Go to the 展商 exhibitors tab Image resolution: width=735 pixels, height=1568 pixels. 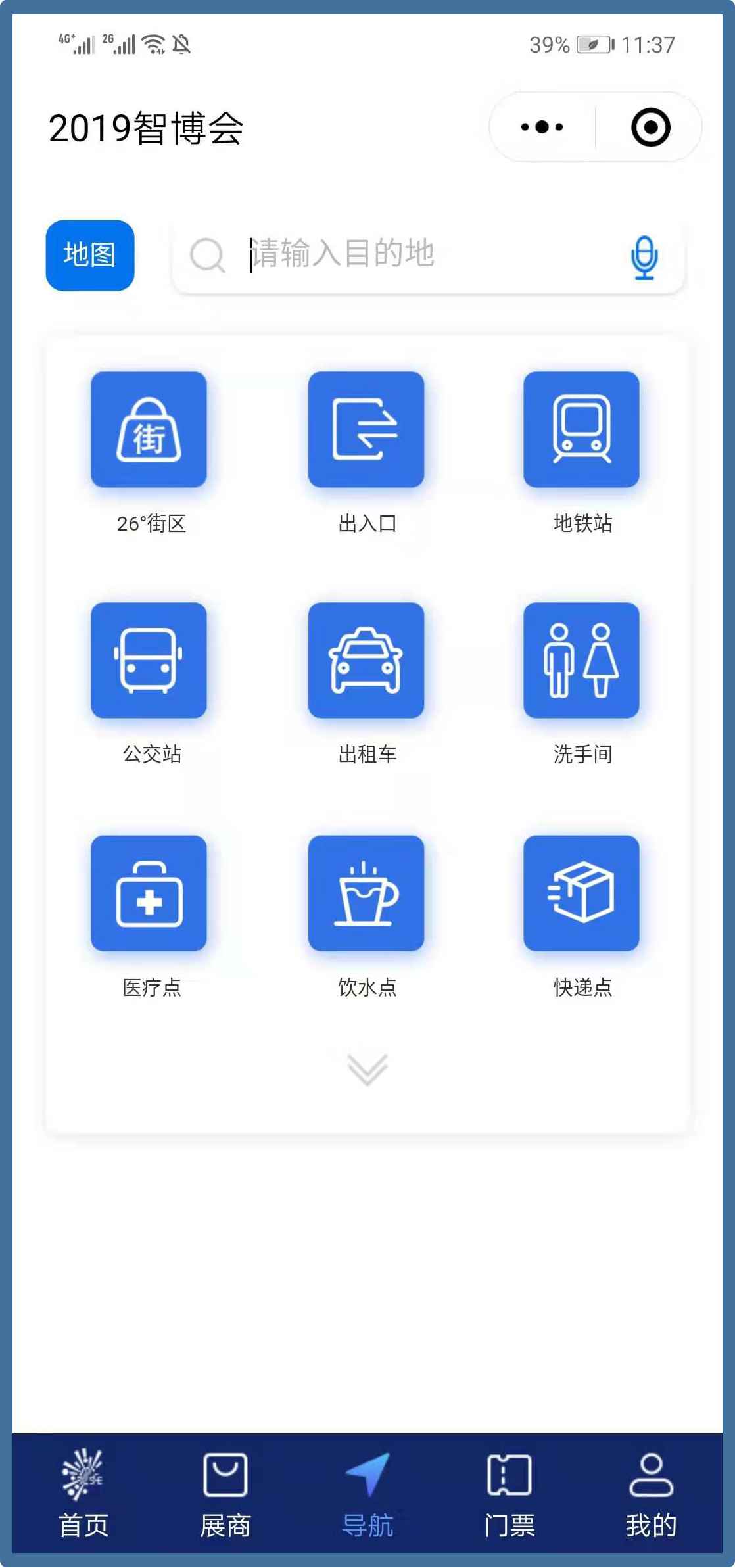coord(225,1494)
